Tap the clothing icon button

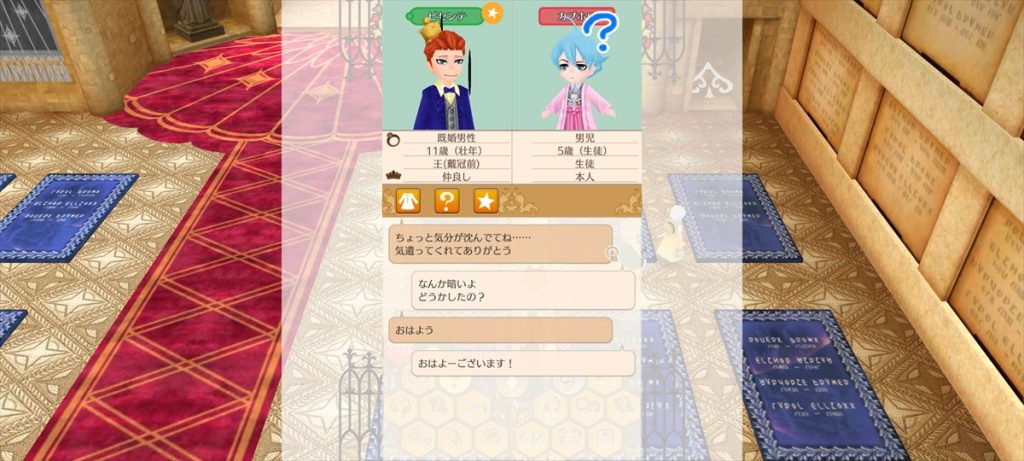pyautogui.click(x=407, y=200)
